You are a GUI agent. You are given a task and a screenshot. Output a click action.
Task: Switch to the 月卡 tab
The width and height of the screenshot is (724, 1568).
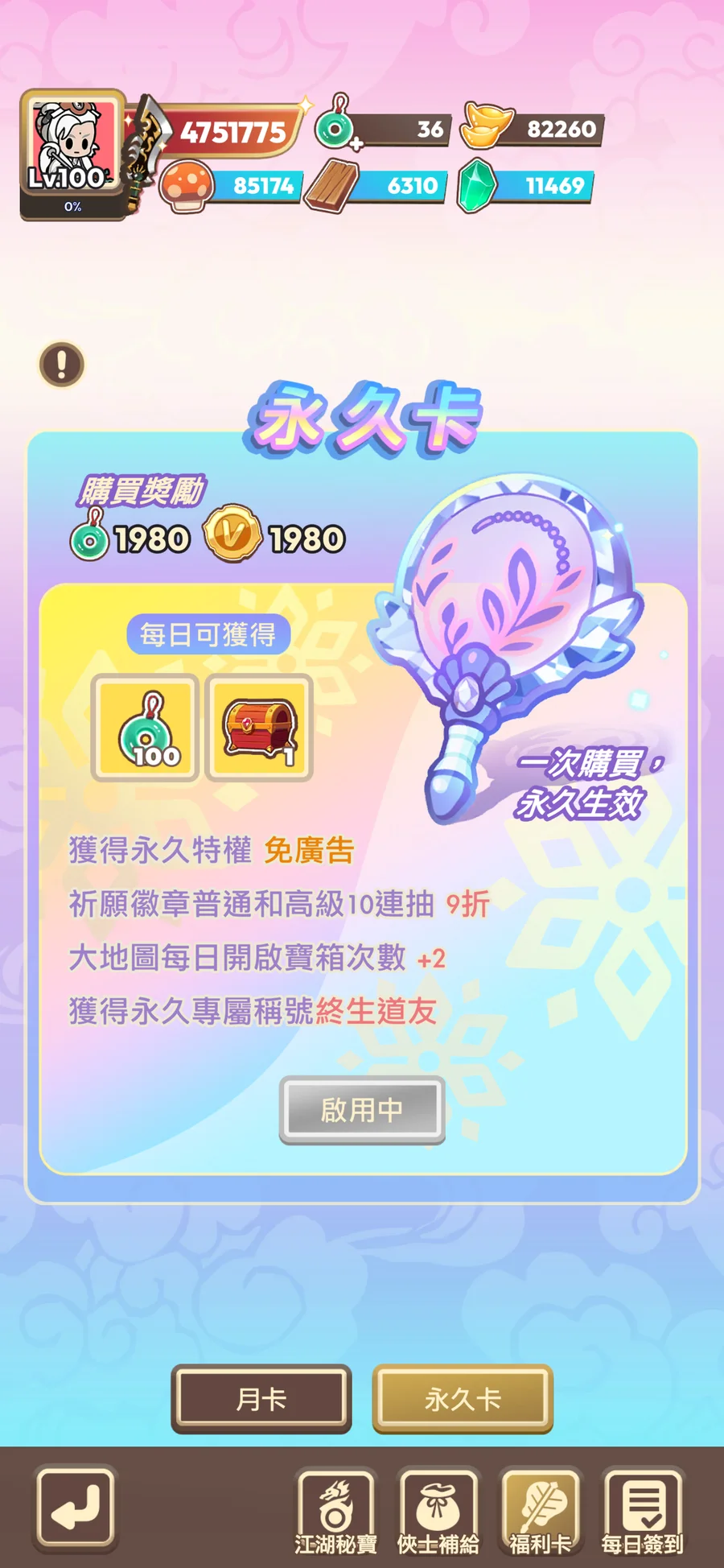pos(261,1399)
